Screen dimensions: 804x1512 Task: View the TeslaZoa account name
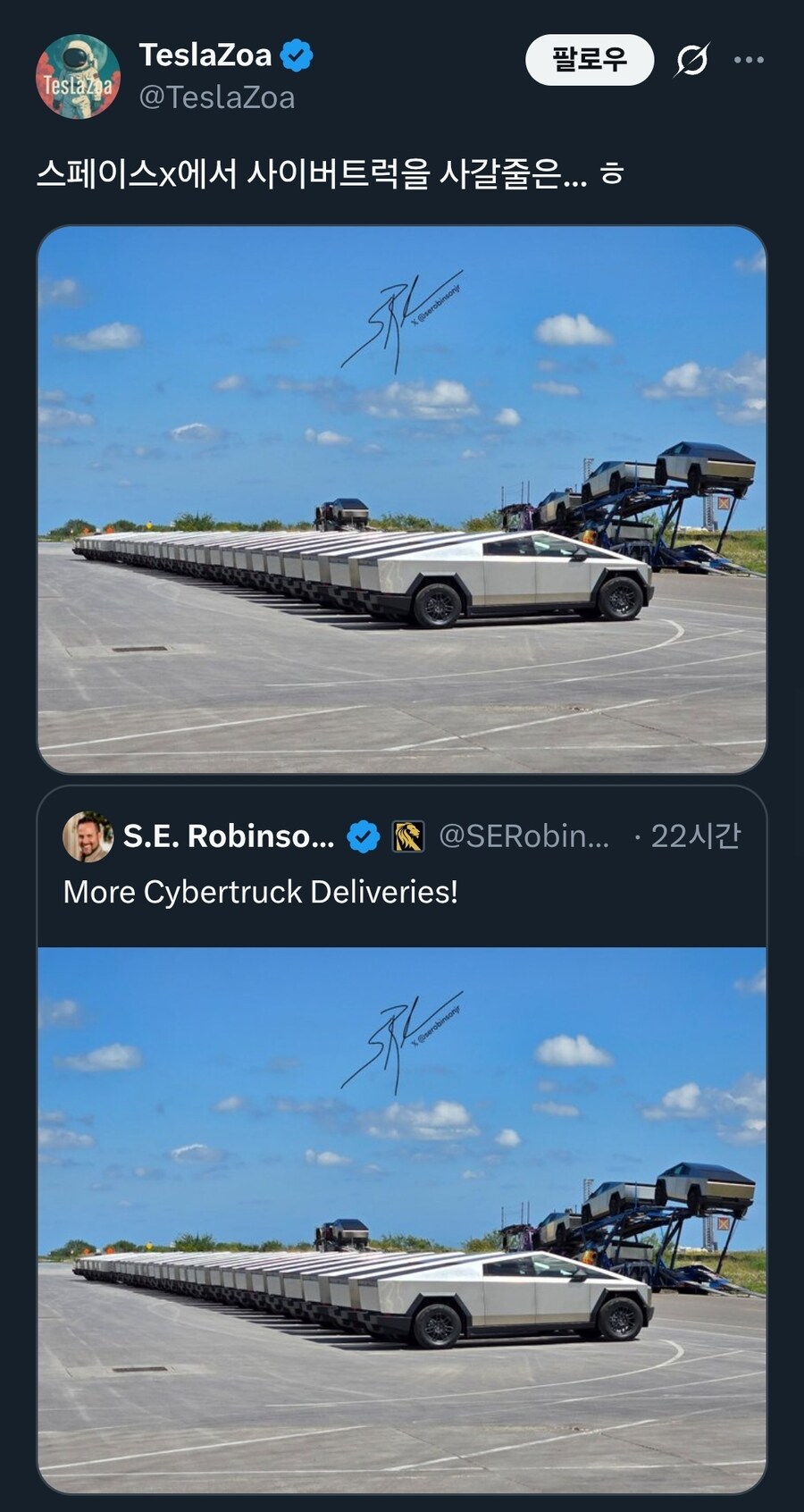pos(205,55)
